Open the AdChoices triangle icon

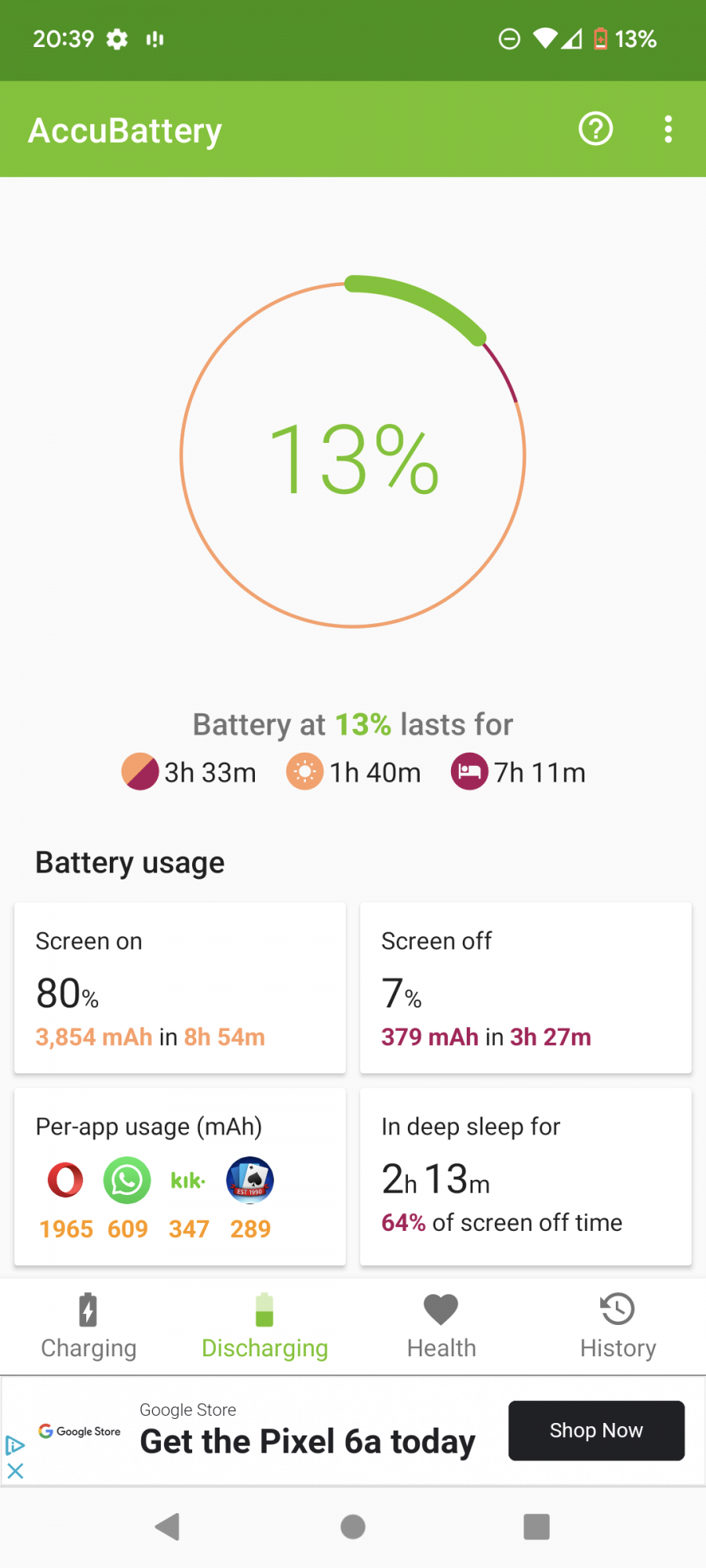pyautogui.click(x=15, y=1445)
